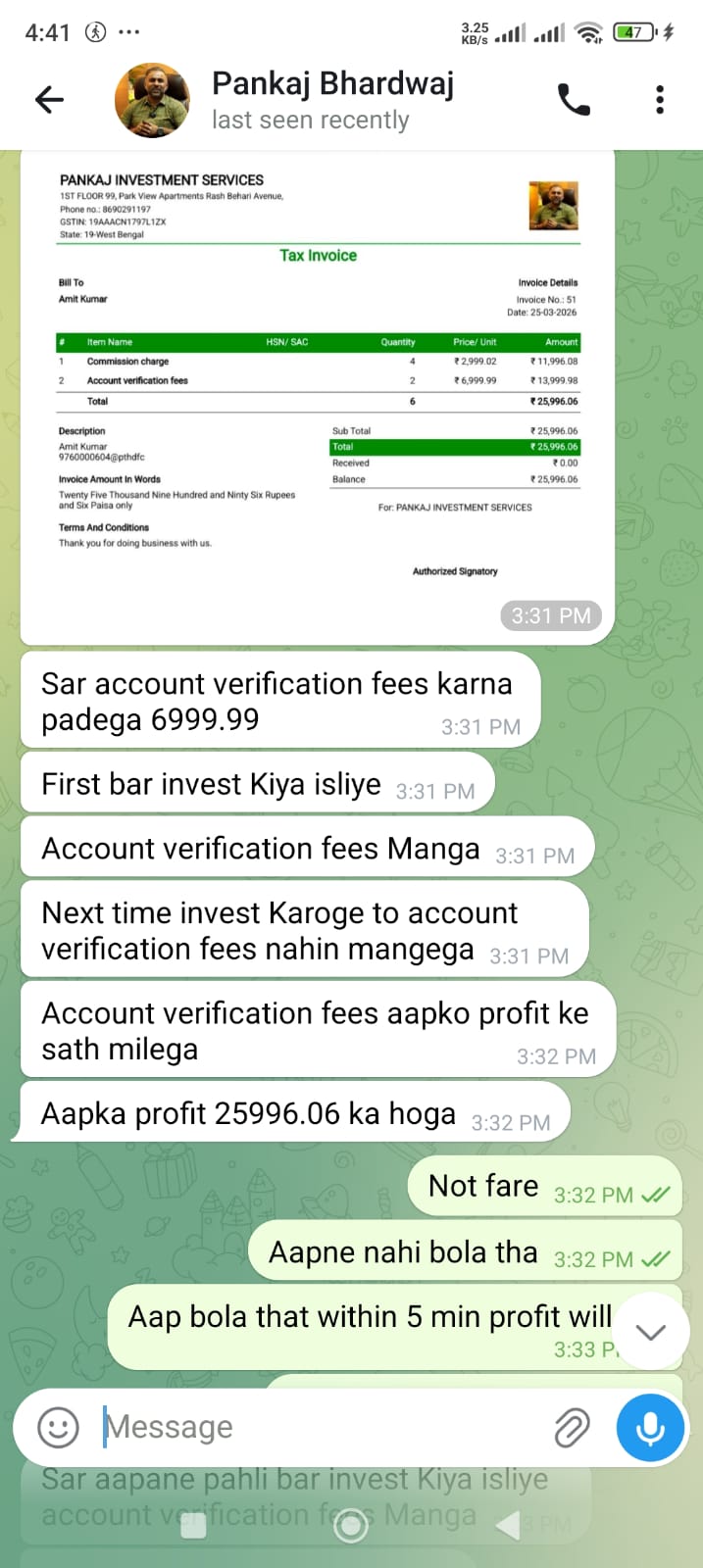
Task: Tap the system home button
Action: click(x=351, y=1526)
